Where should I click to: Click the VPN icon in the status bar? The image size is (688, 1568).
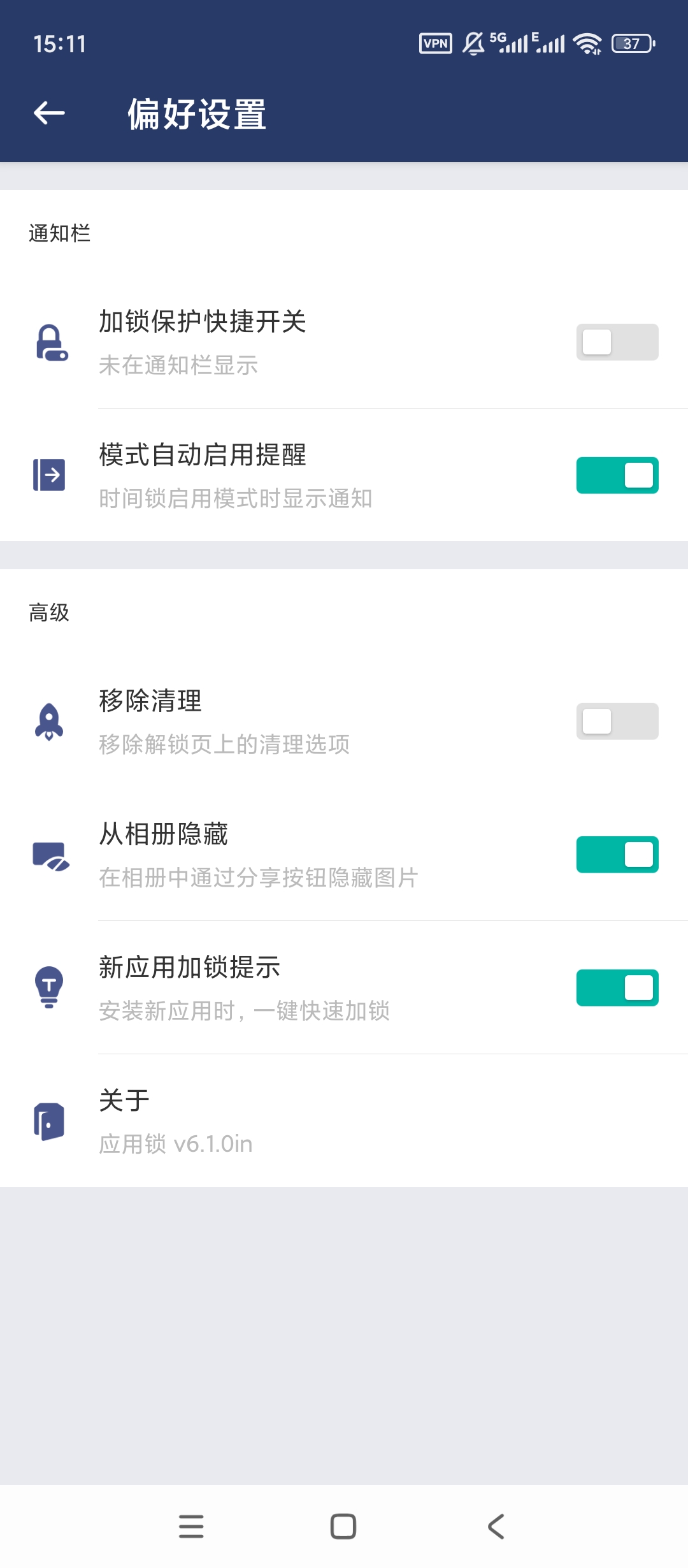click(x=435, y=43)
